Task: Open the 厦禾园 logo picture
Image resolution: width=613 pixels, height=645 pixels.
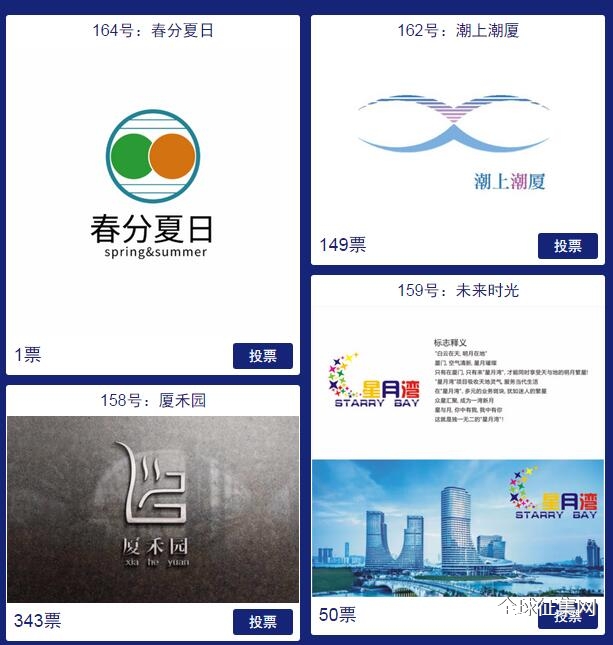Action: [x=153, y=509]
